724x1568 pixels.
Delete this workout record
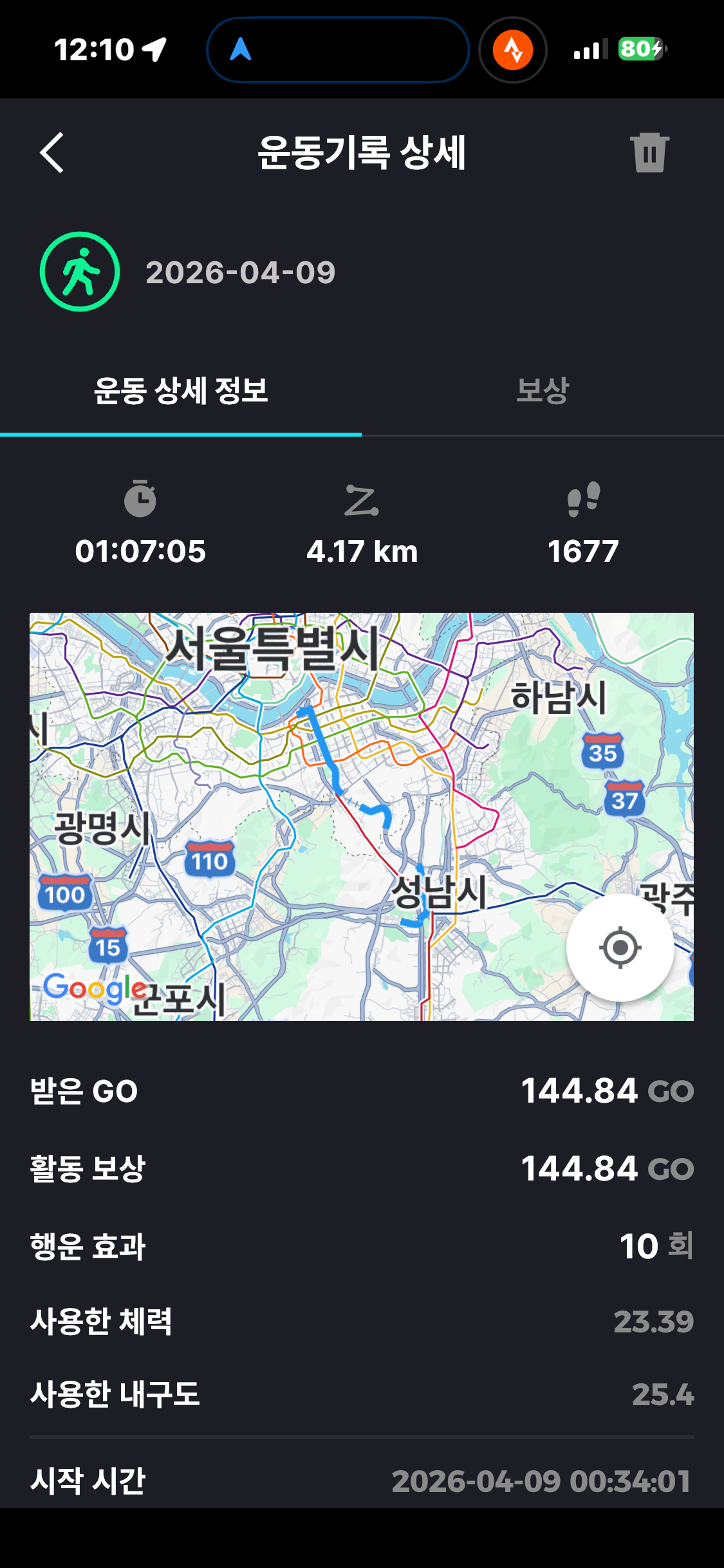point(649,153)
